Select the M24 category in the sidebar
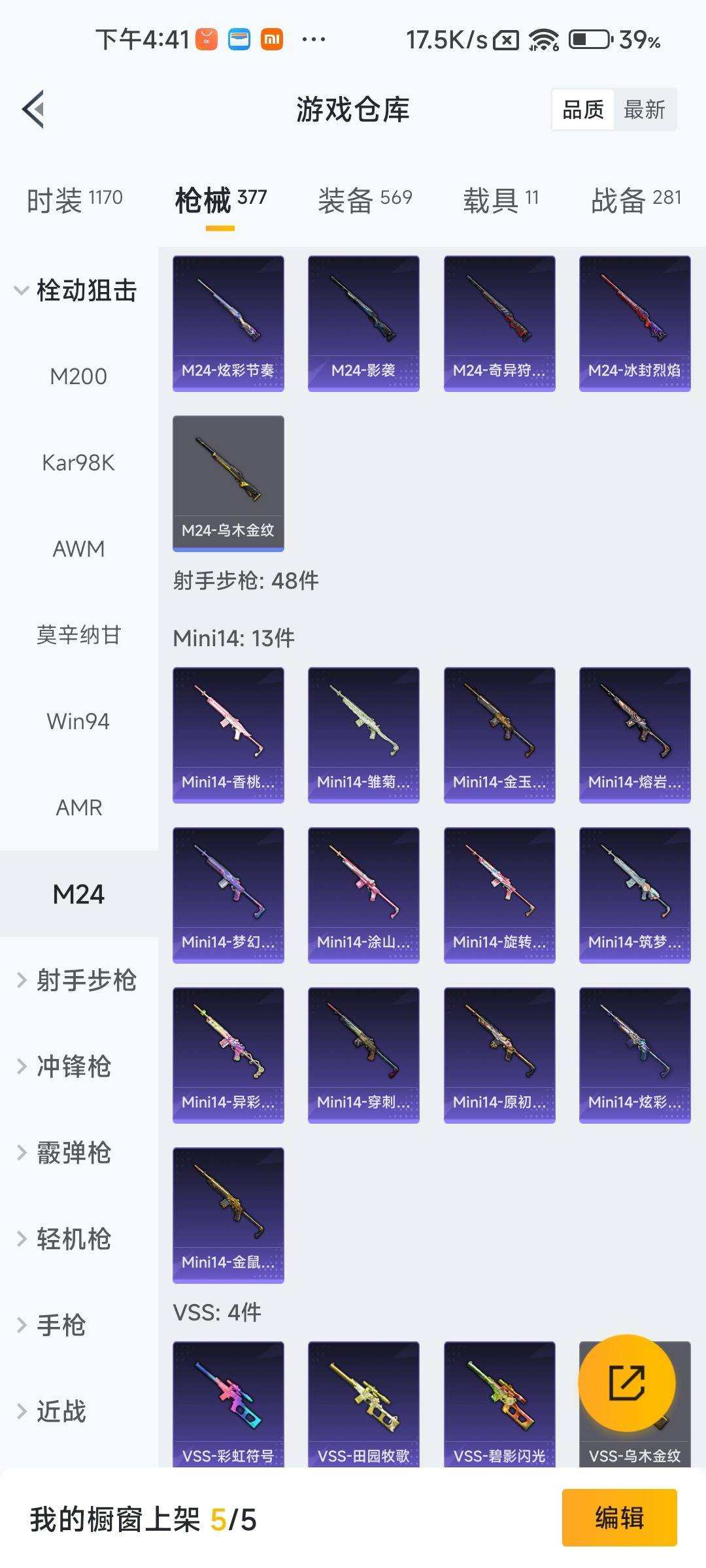 point(78,894)
